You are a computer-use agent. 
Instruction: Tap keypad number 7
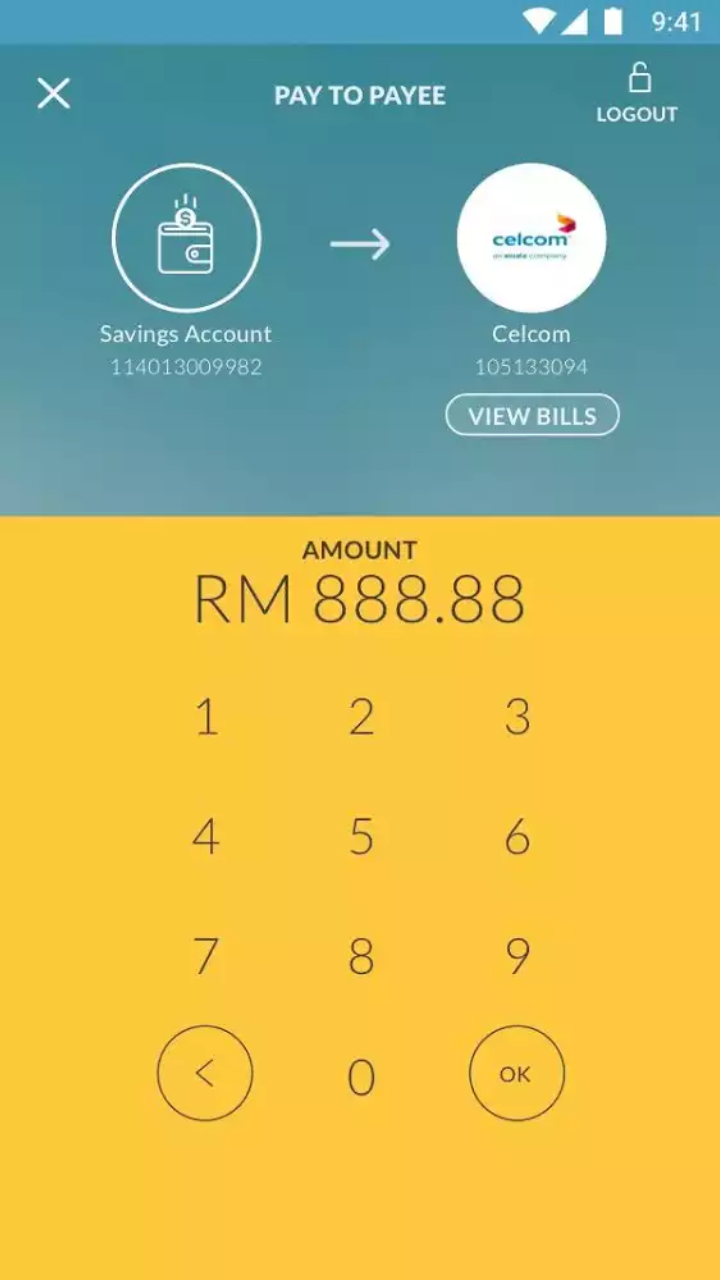(x=206, y=956)
